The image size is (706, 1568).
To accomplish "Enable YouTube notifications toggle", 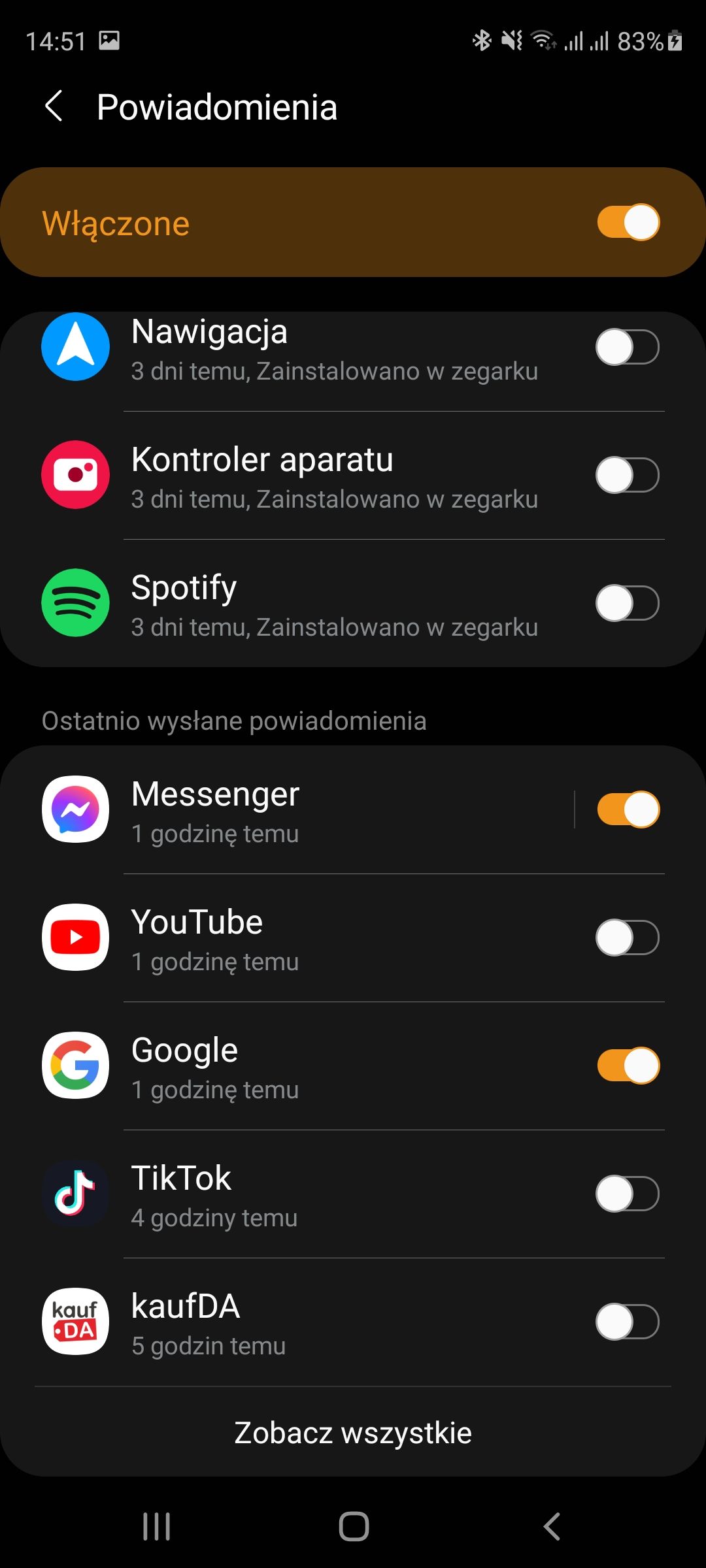I will [630, 937].
